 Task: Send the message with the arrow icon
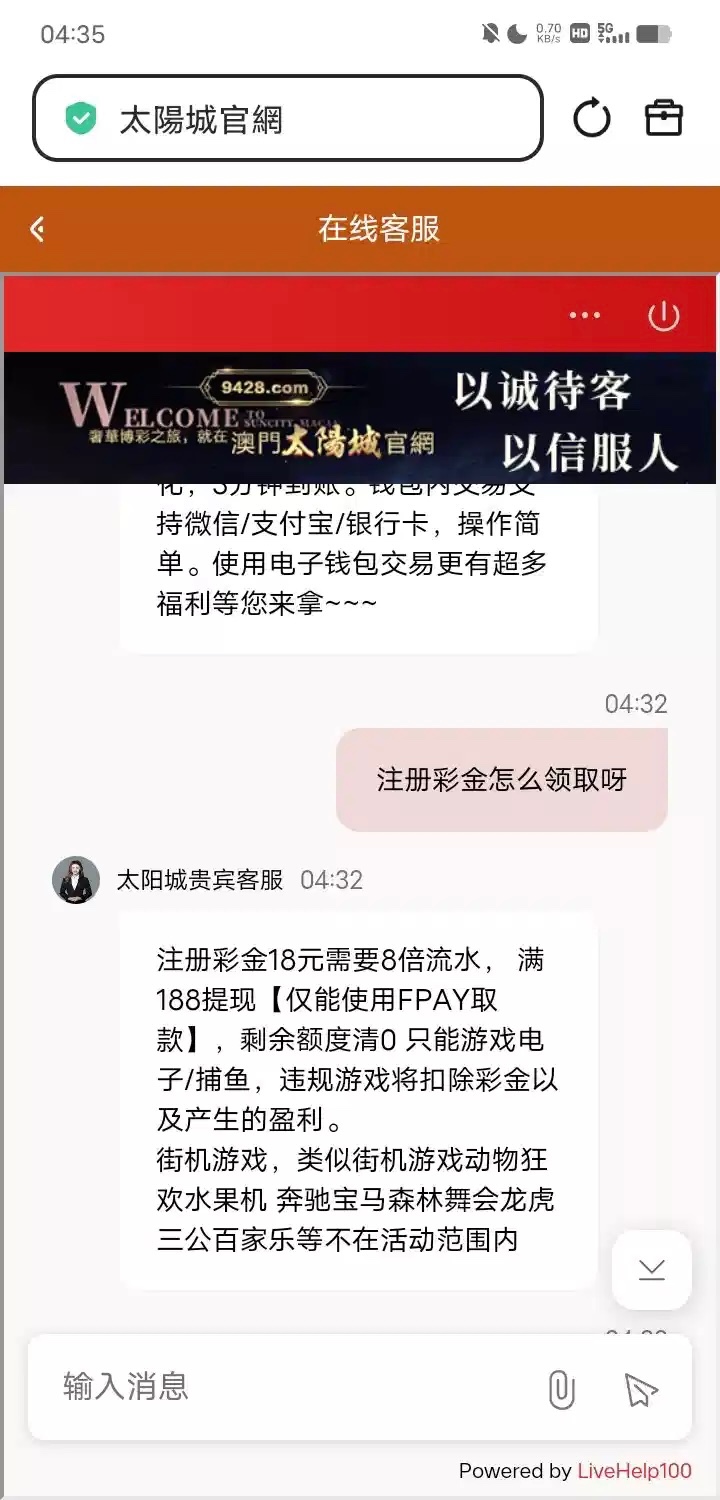point(640,1389)
